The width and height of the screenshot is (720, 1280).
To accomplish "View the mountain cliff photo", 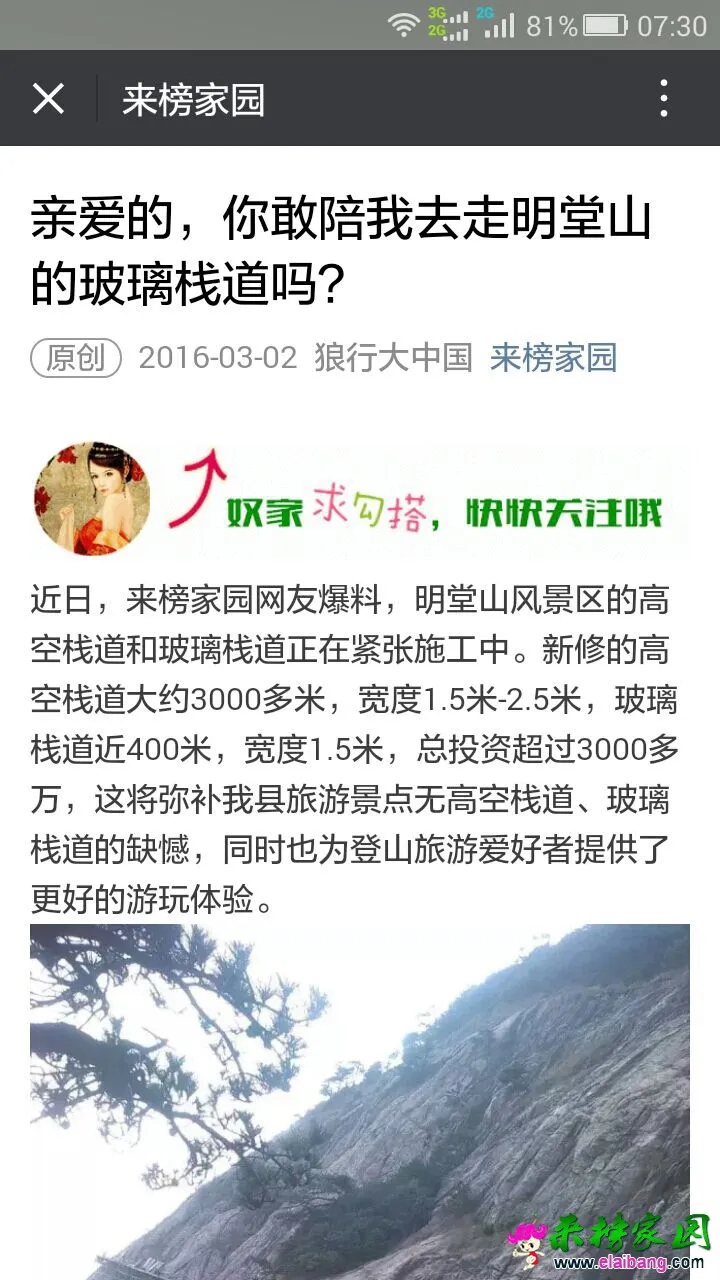I will [x=360, y=1100].
